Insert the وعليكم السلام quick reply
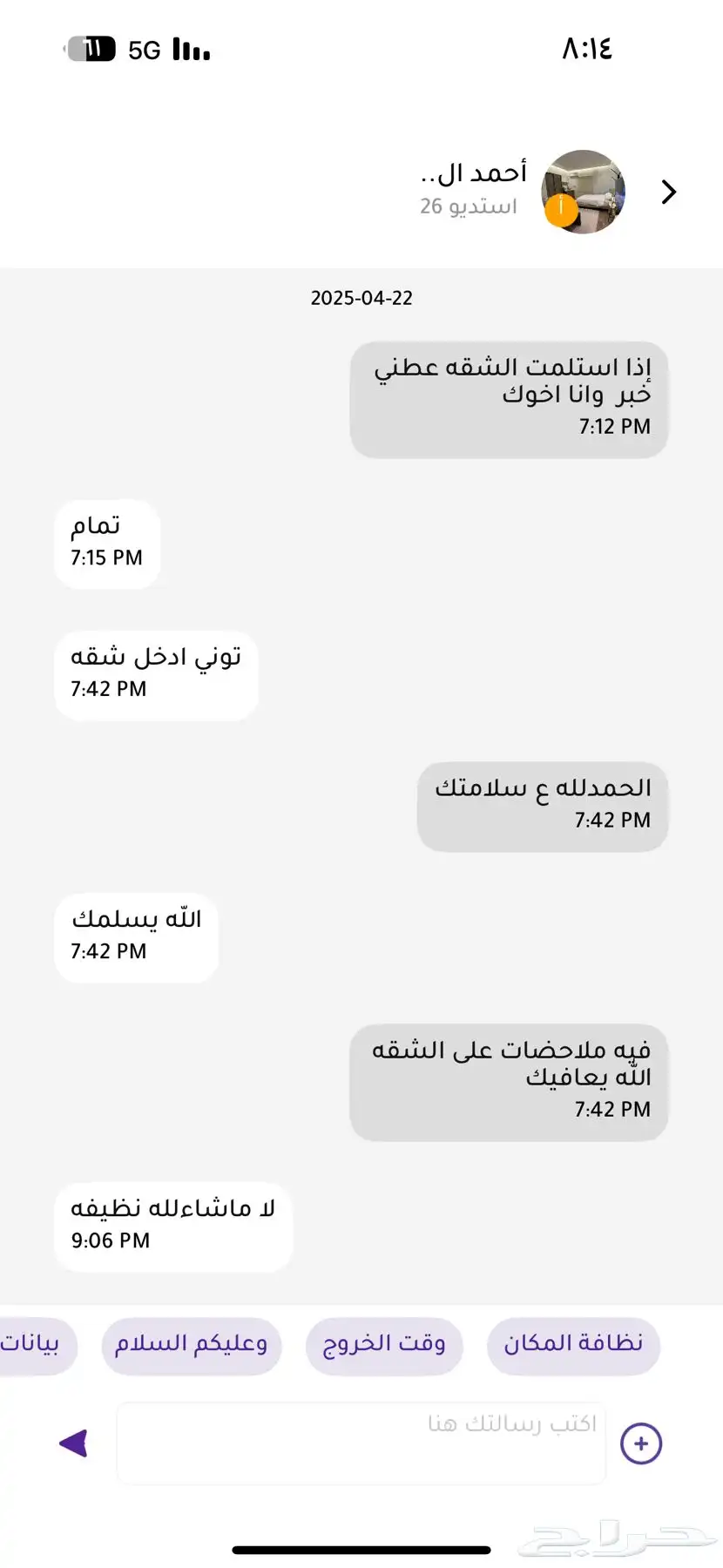Image resolution: width=723 pixels, height=1568 pixels. tap(191, 1346)
